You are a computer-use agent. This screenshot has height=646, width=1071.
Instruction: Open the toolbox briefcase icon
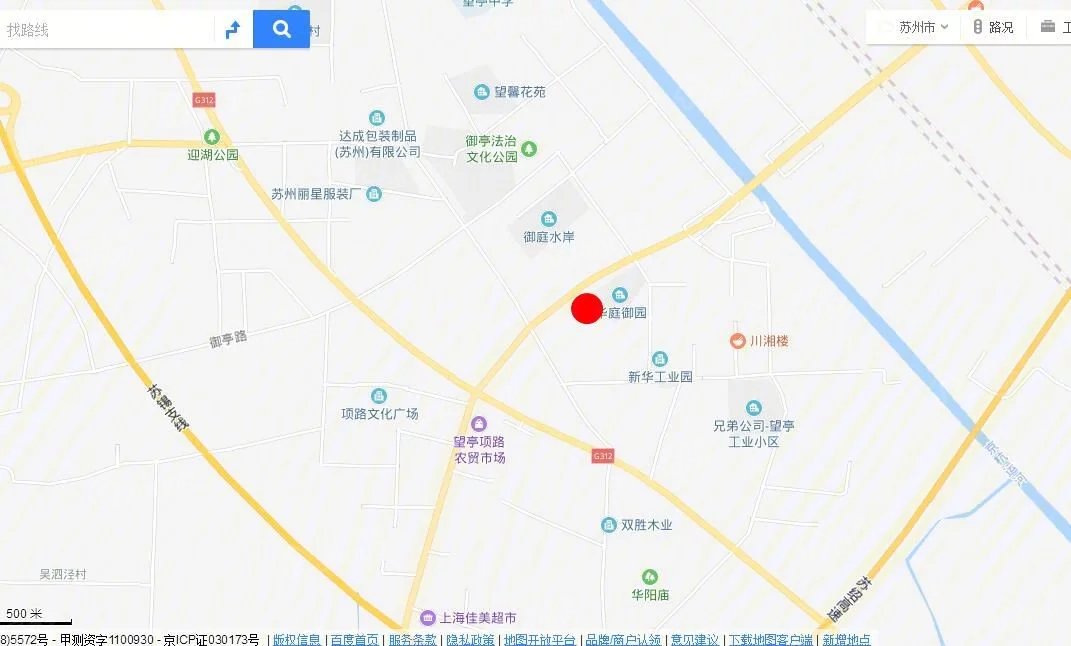(1048, 27)
